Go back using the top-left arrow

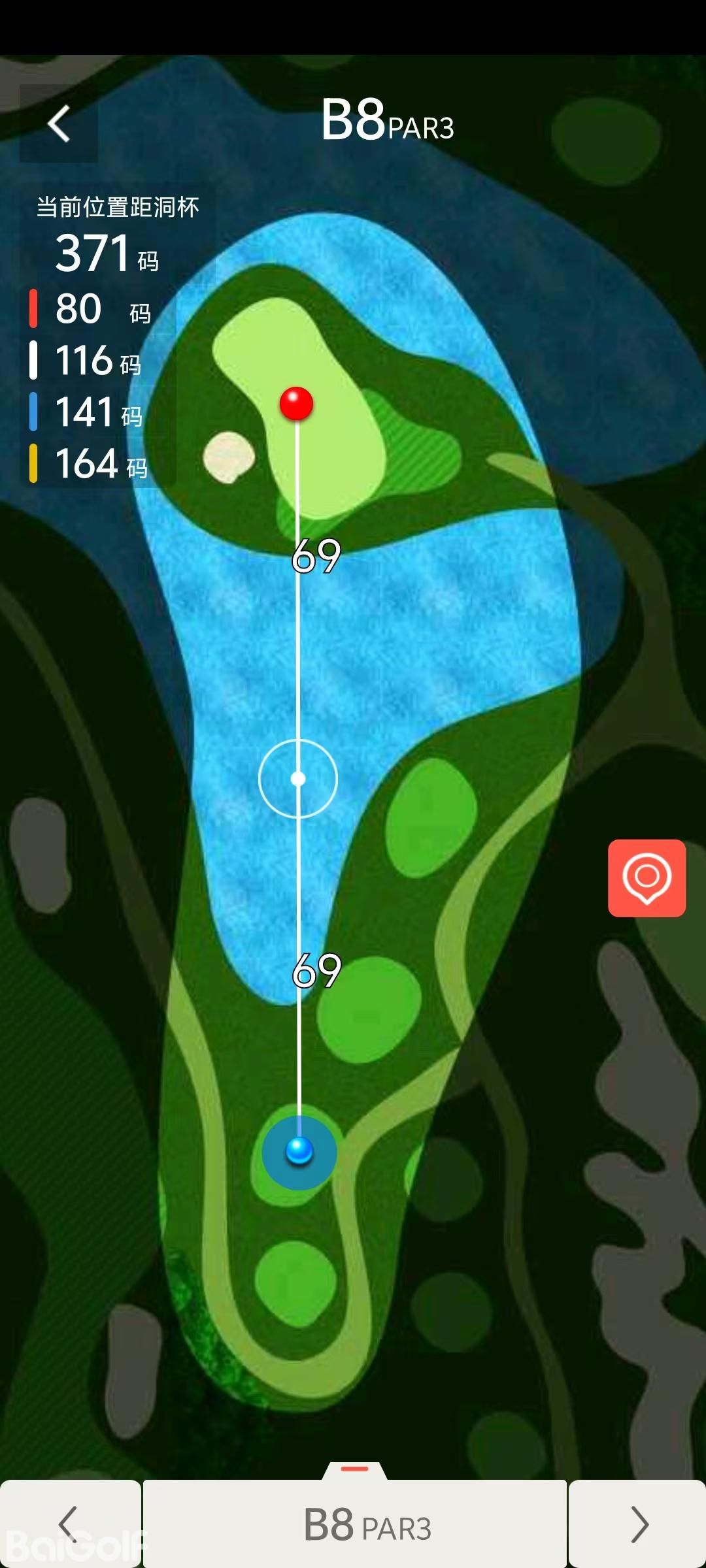(x=59, y=123)
